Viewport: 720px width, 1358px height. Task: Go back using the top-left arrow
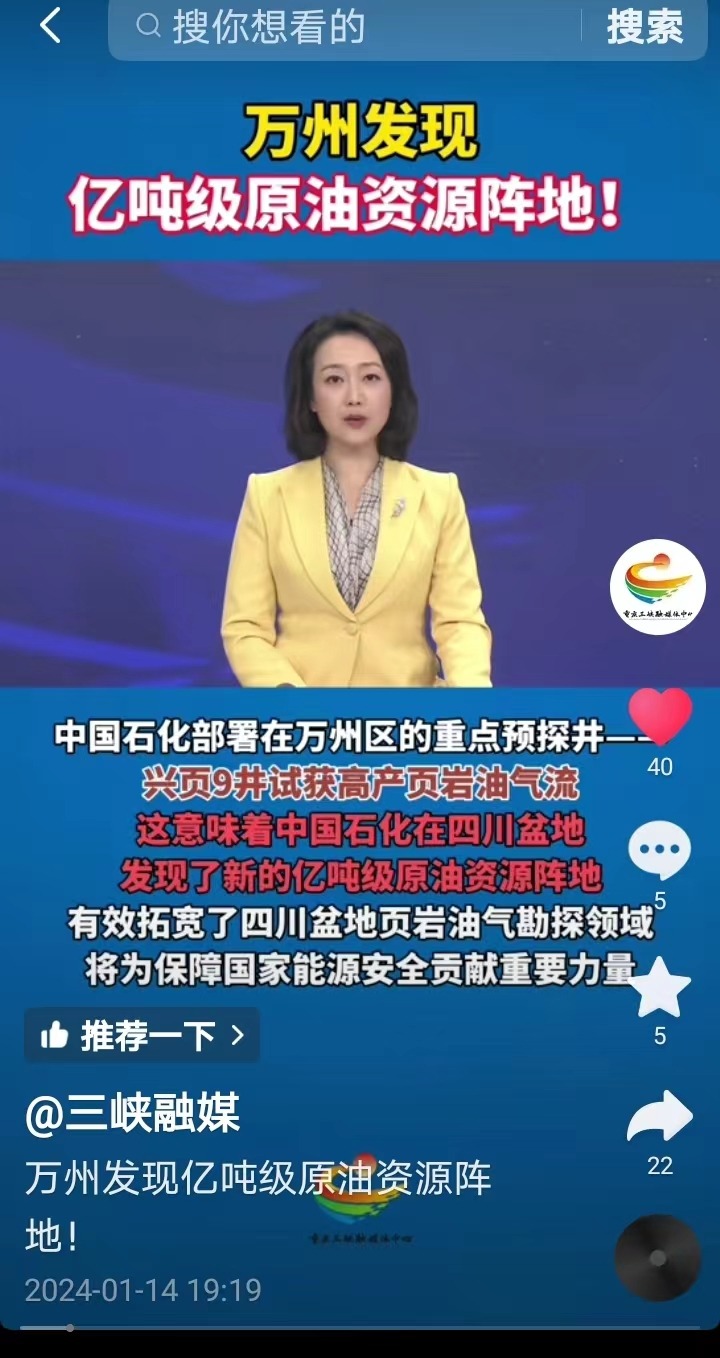coord(50,27)
